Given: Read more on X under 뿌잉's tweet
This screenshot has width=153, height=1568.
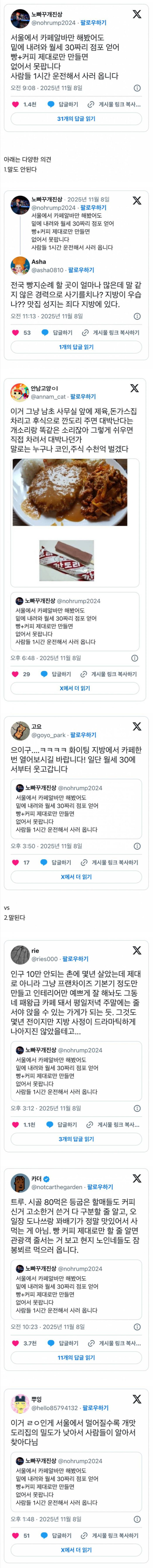Looking at the screenshot, I should click(76, 1550).
